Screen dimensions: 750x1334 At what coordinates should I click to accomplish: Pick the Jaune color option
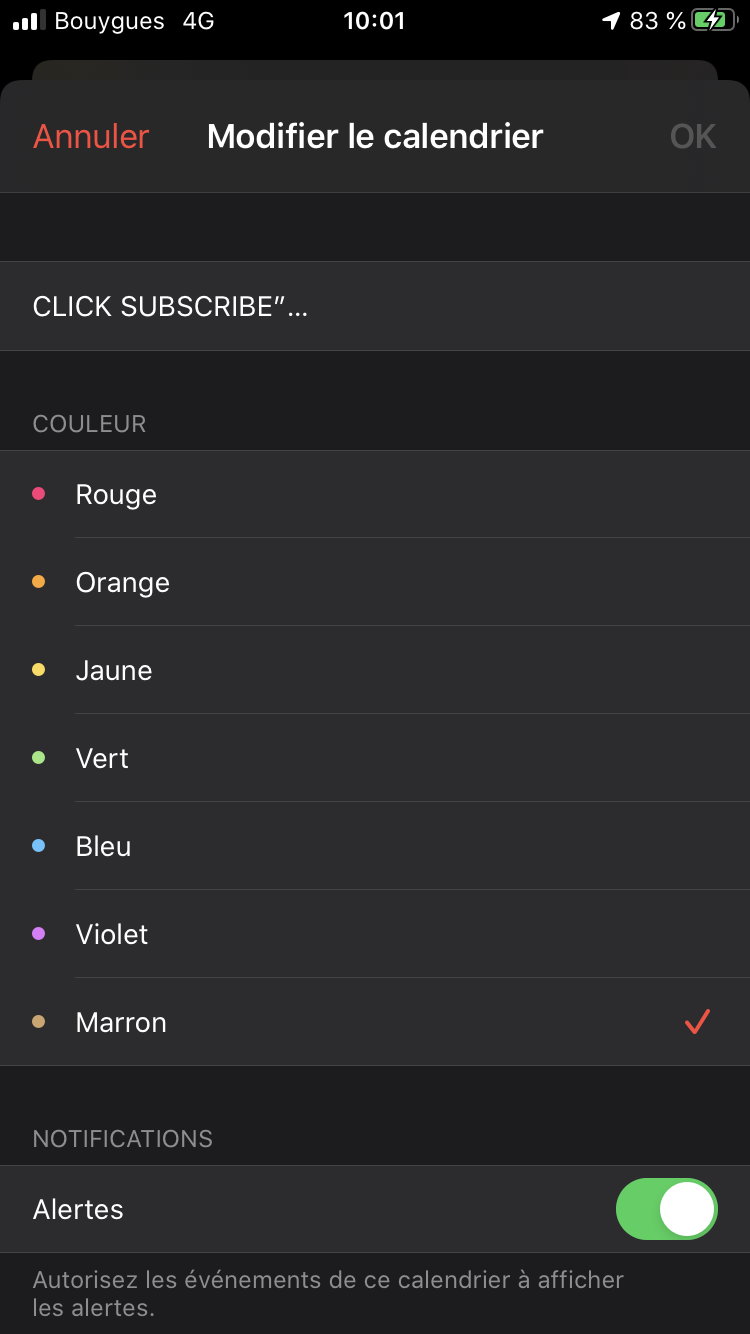[x=375, y=670]
